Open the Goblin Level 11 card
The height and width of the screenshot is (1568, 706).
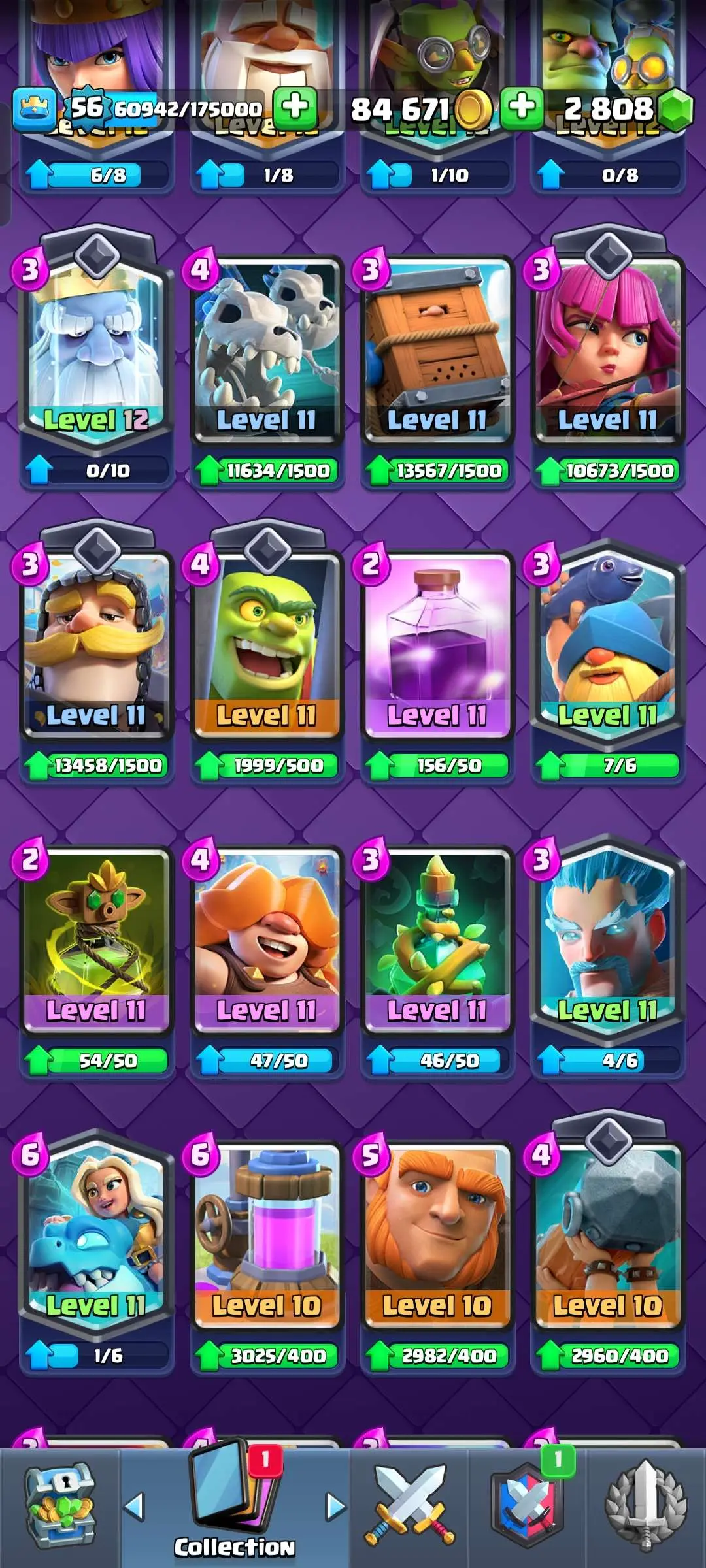pos(267,647)
